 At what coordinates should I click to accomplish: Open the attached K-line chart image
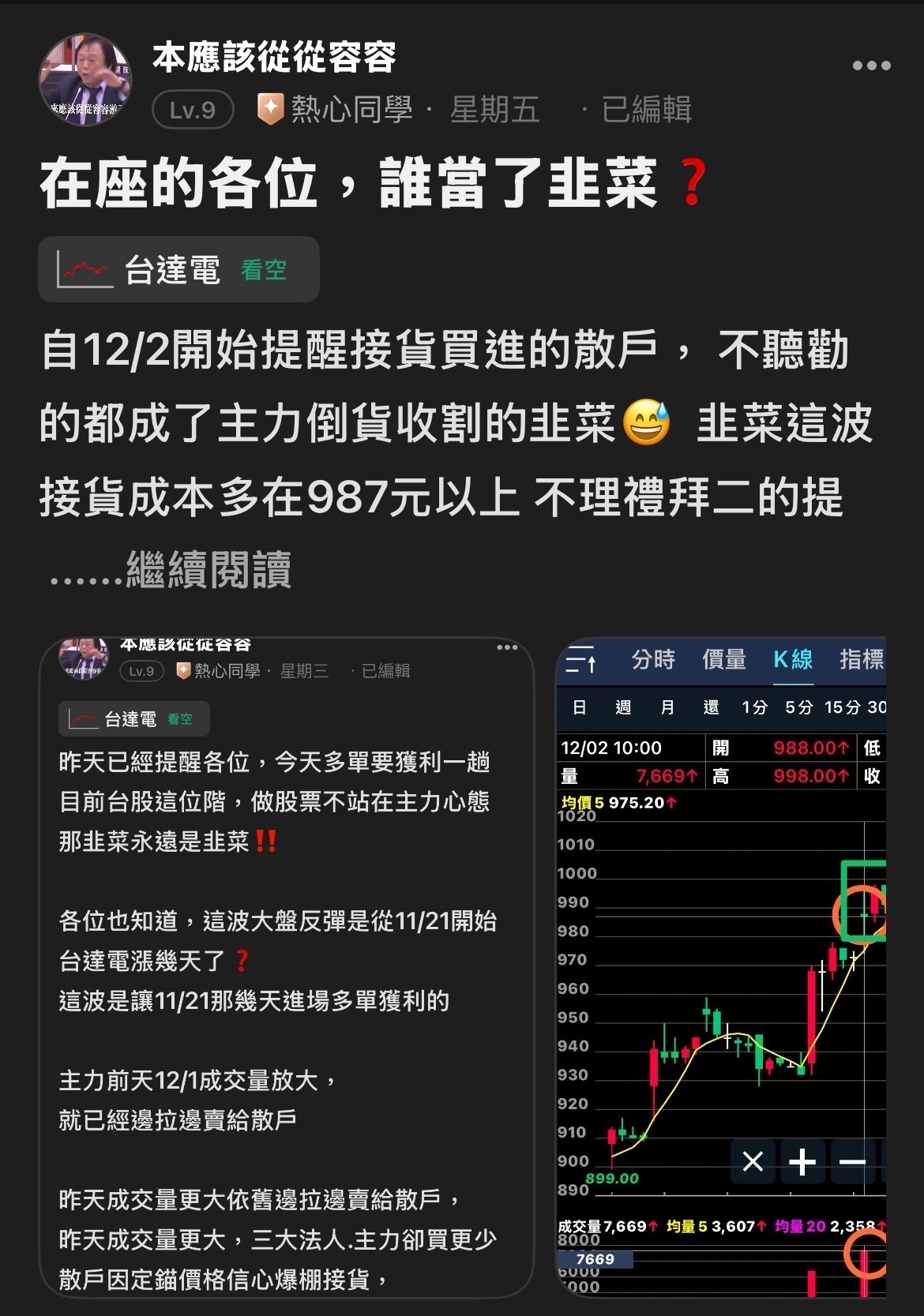pyautogui.click(x=721, y=967)
